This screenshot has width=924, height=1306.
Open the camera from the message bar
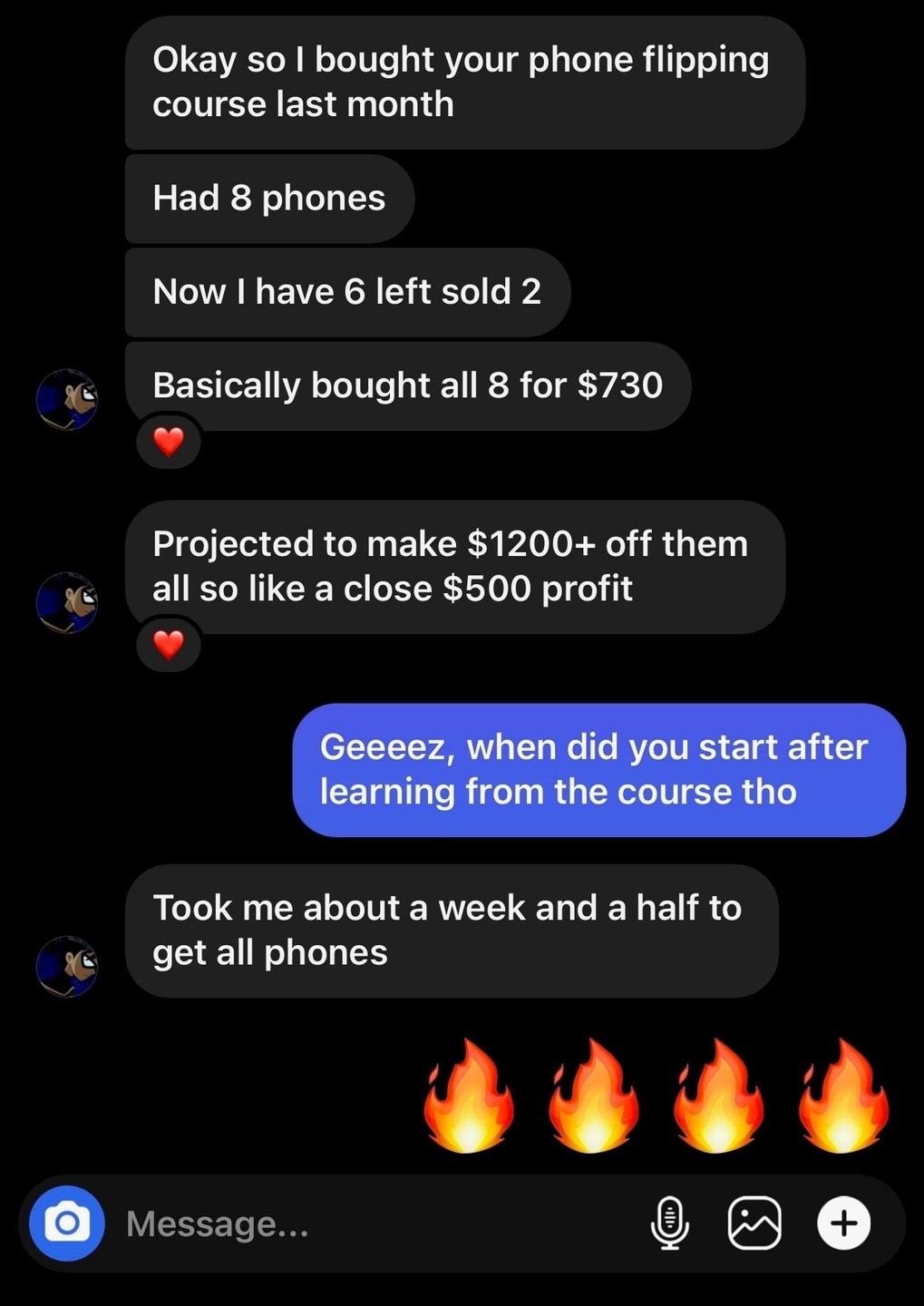tap(67, 1223)
